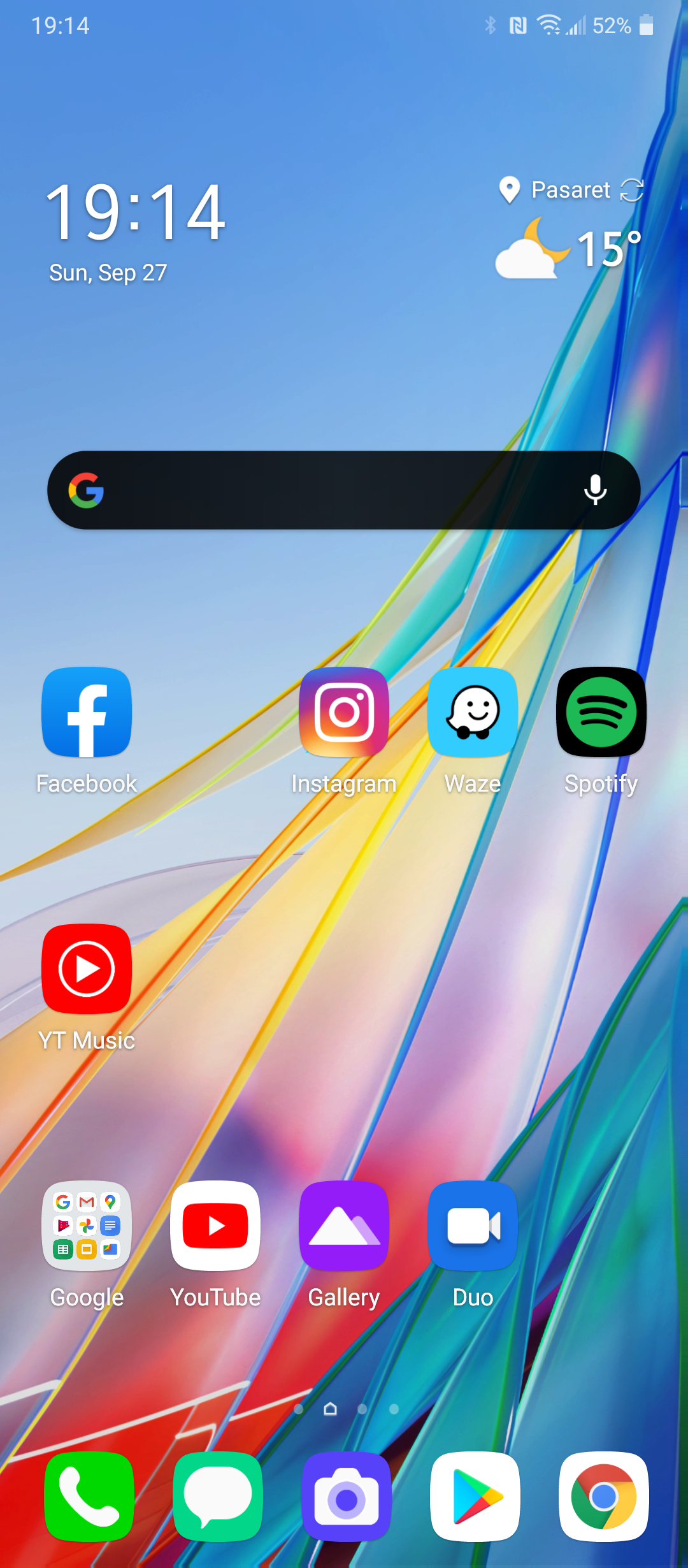
Task: Launch the YouTube app
Action: 215,1226
